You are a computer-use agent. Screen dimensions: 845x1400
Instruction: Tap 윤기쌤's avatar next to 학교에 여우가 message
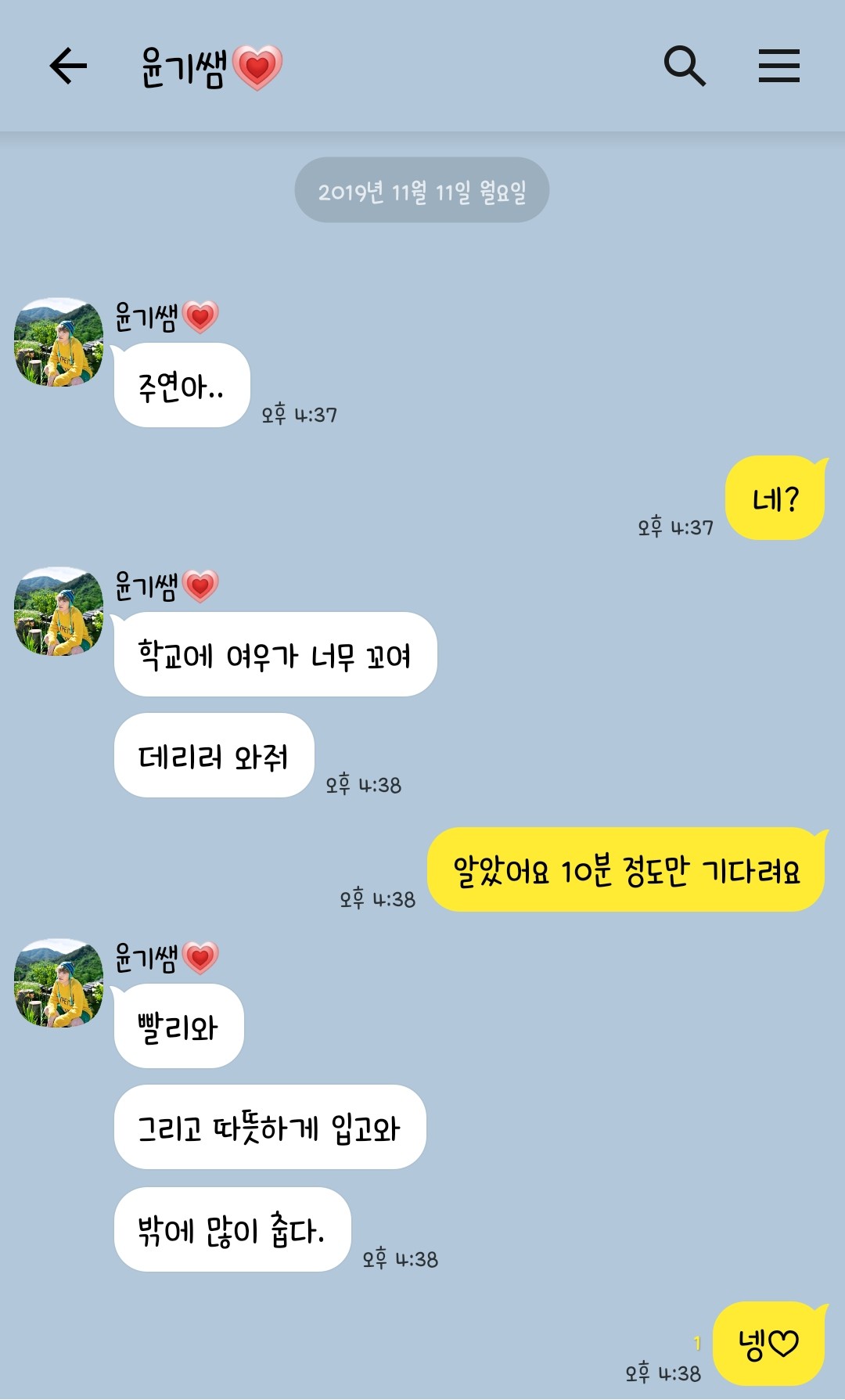pos(59,611)
